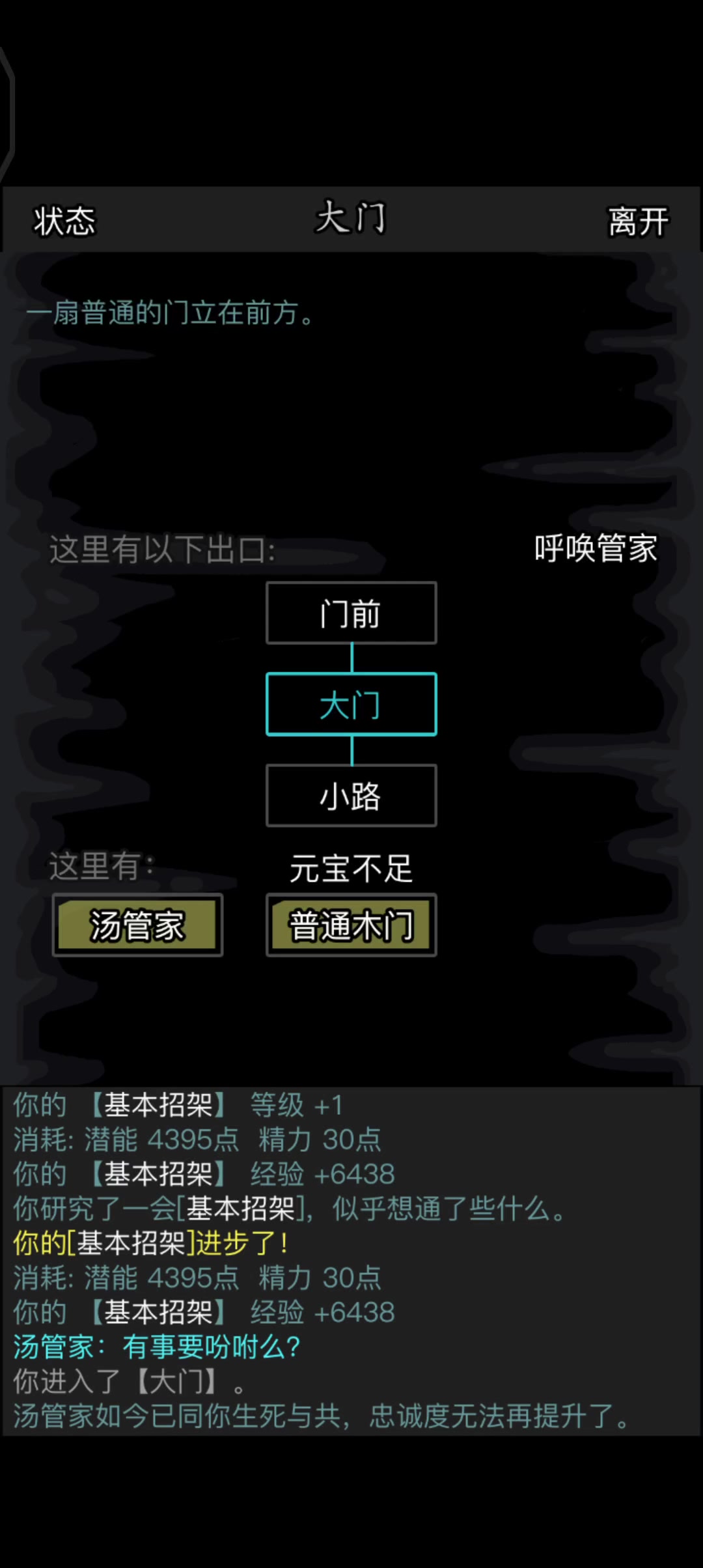This screenshot has width=703, height=1568.
Task: Open the 状态 status panel
Action: 64,221
